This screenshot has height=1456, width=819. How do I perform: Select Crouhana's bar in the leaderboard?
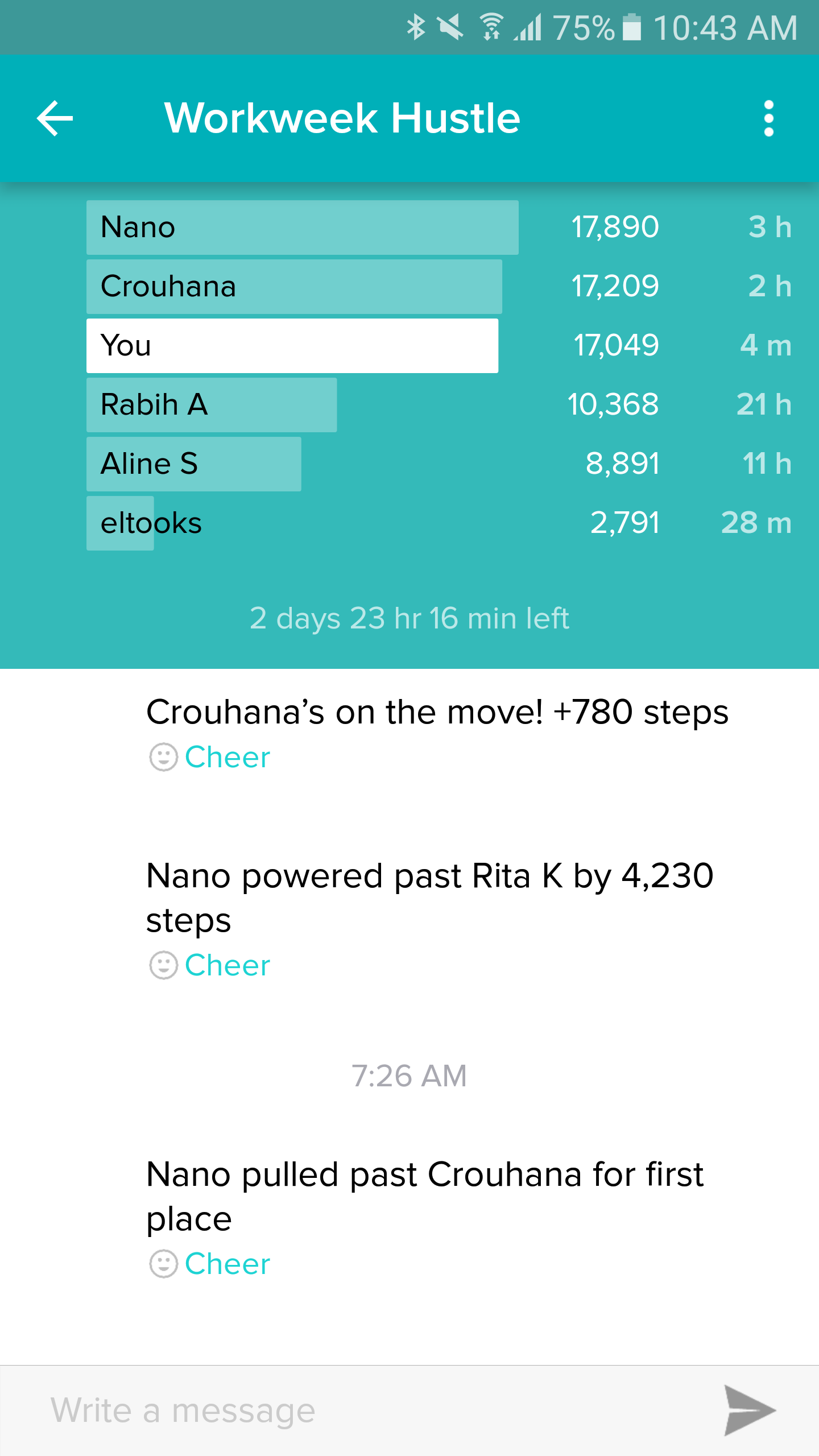[294, 286]
